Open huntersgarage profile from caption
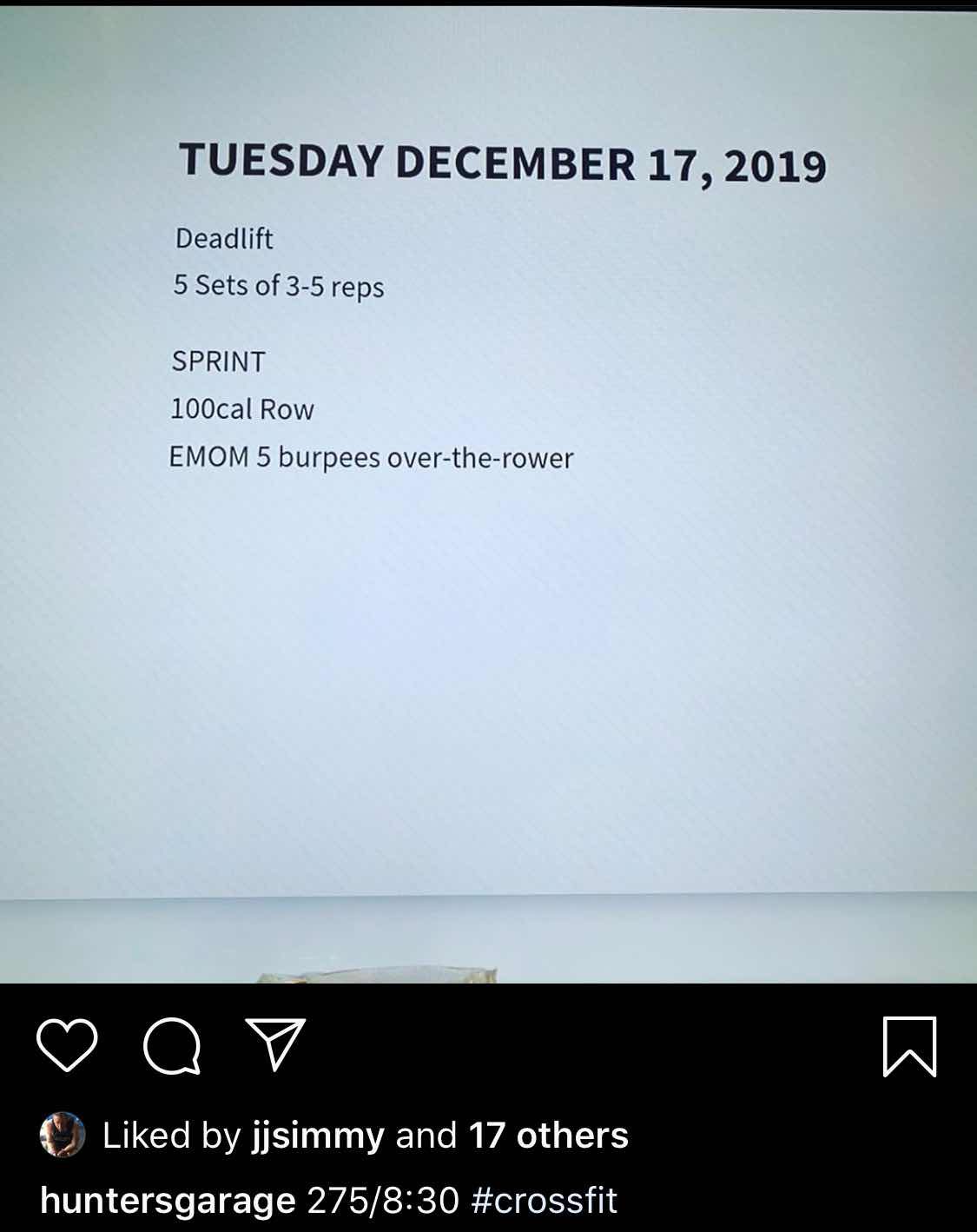 tap(168, 1201)
